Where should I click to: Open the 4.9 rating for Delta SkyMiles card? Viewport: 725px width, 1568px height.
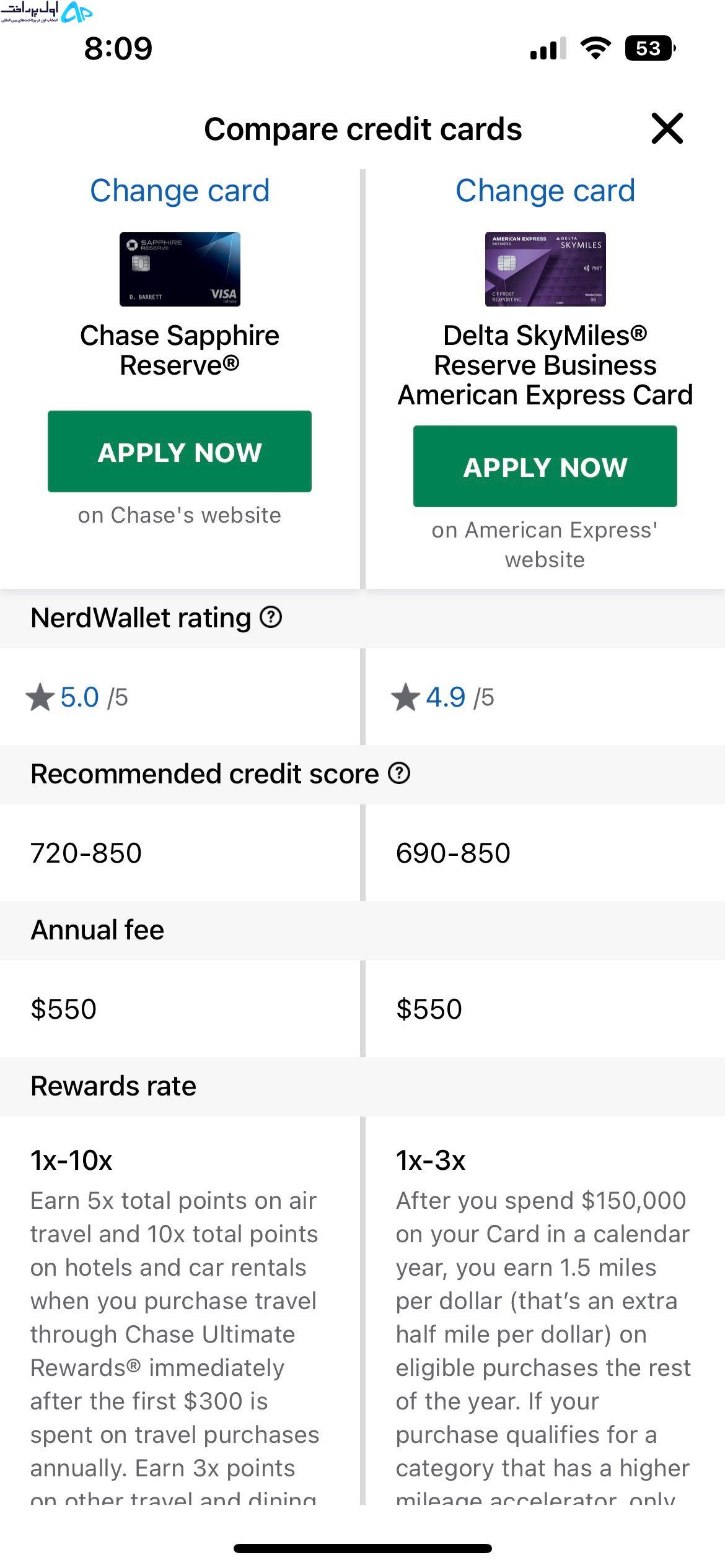[446, 697]
